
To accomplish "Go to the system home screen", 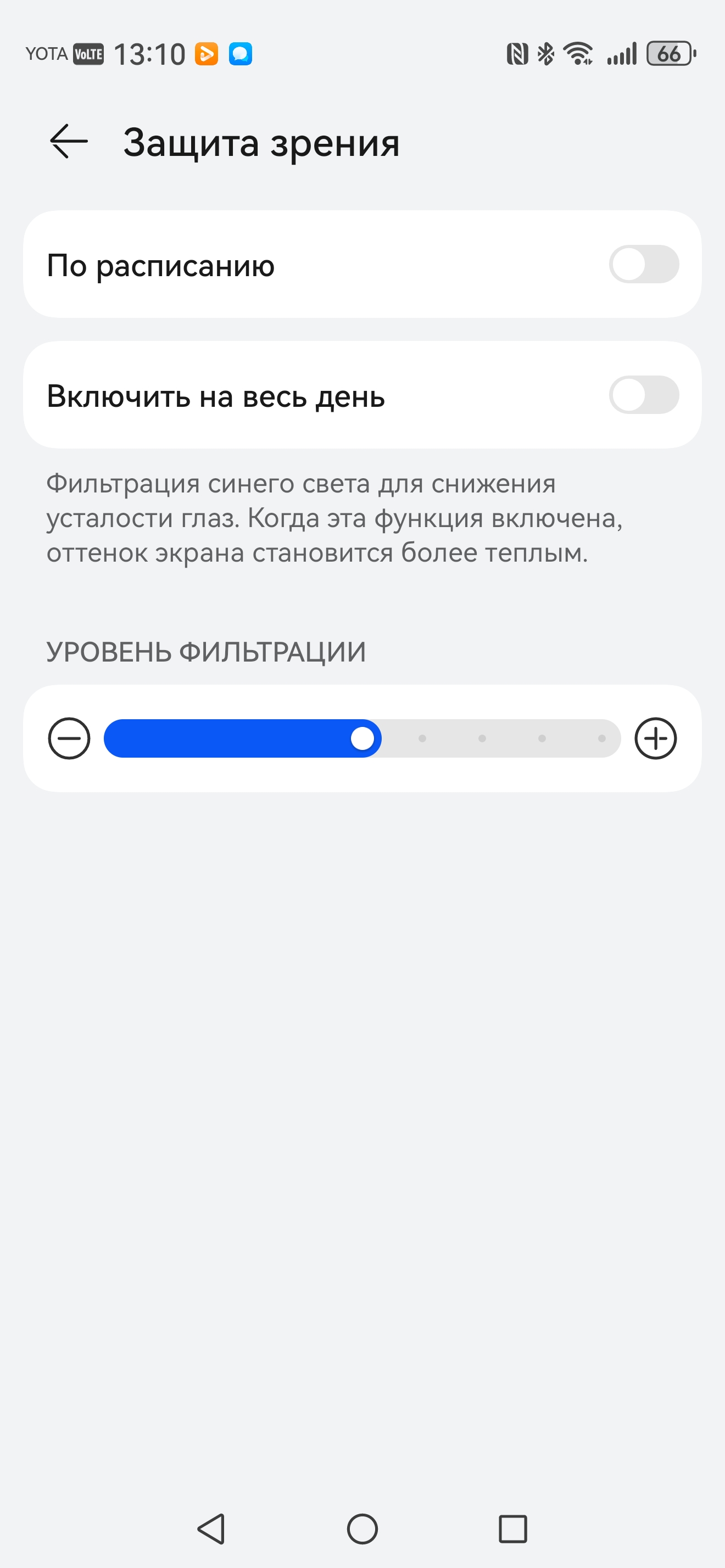I will click(x=362, y=1528).
